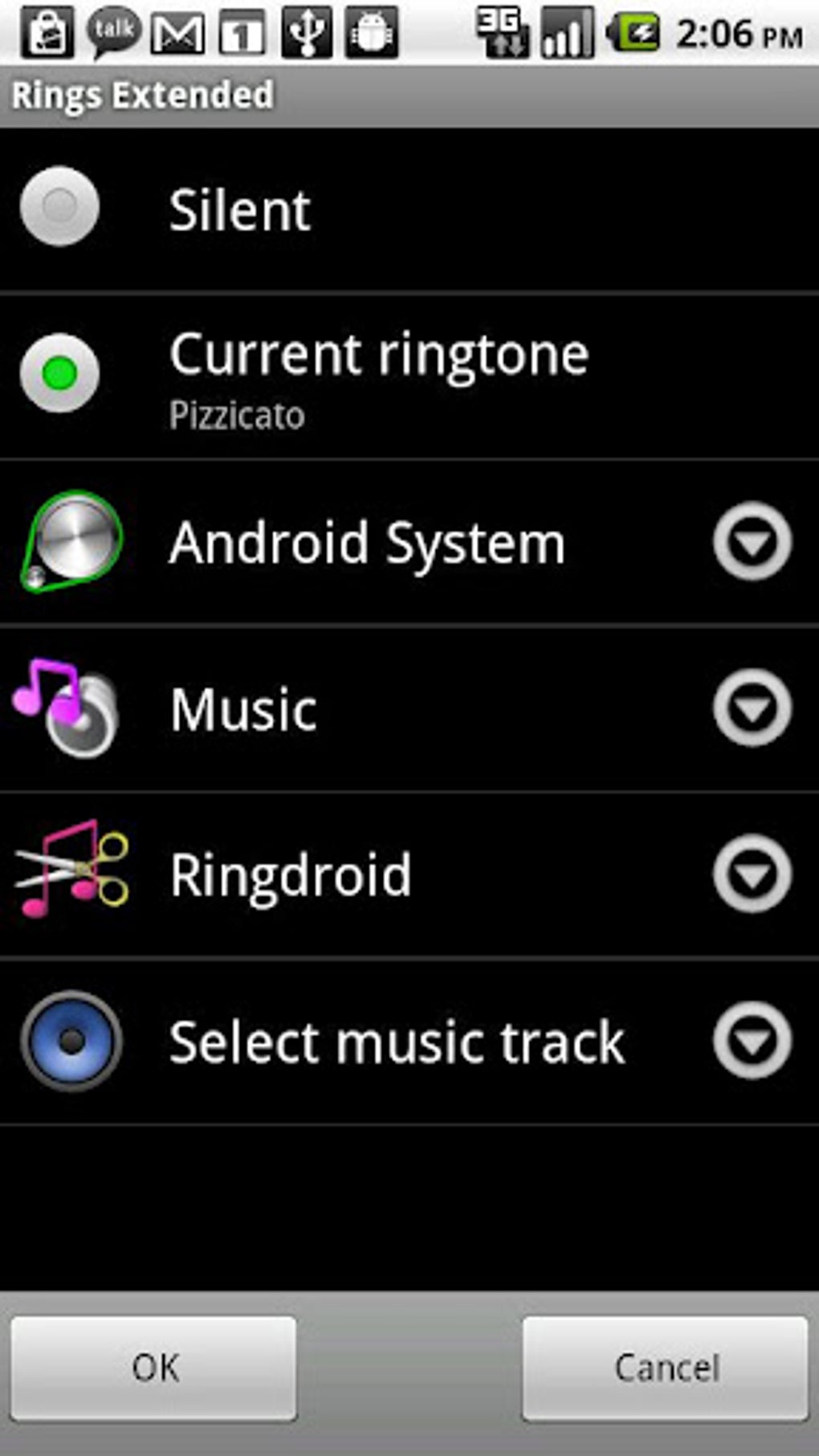Expand the Music dropdown arrow

click(x=752, y=708)
